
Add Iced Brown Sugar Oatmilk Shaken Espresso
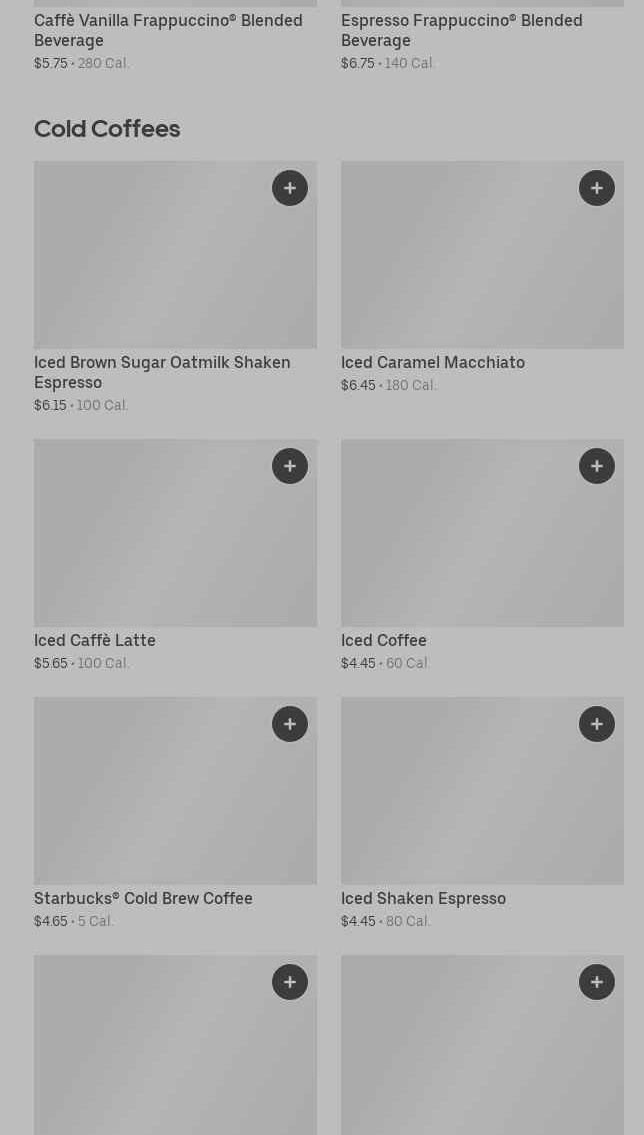(x=290, y=188)
